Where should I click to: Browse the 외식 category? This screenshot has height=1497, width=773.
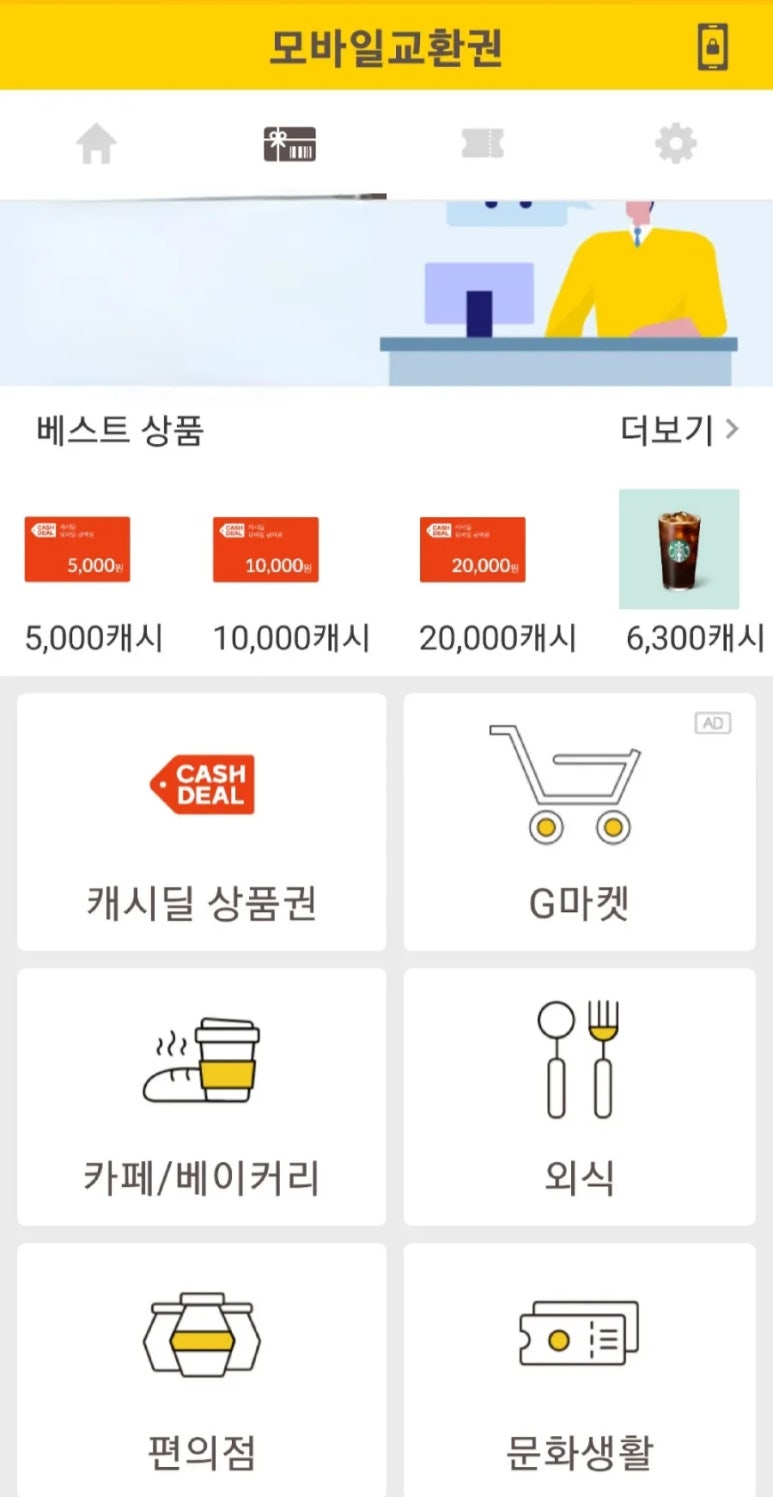click(579, 1096)
